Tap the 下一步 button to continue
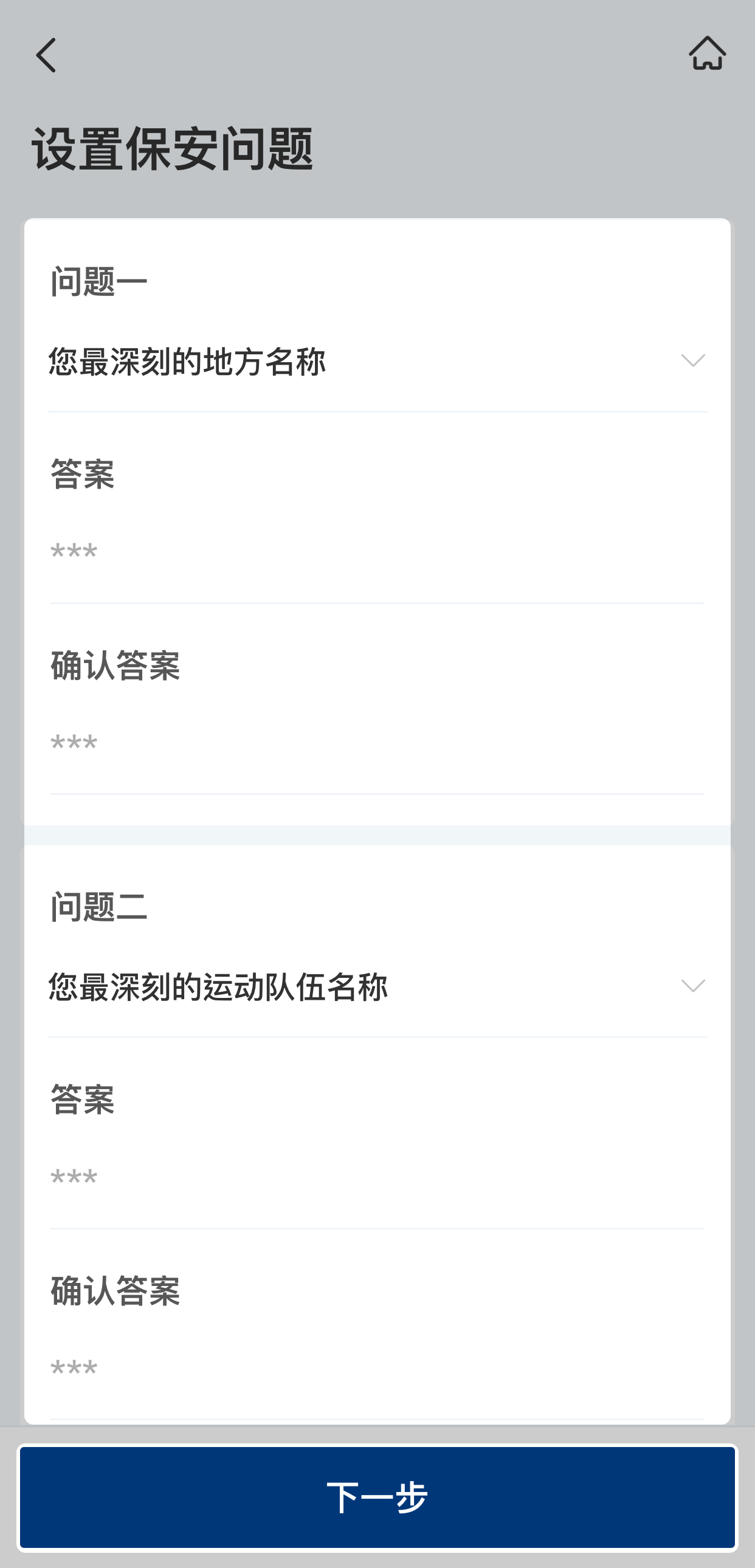755x1568 pixels. (377, 1497)
